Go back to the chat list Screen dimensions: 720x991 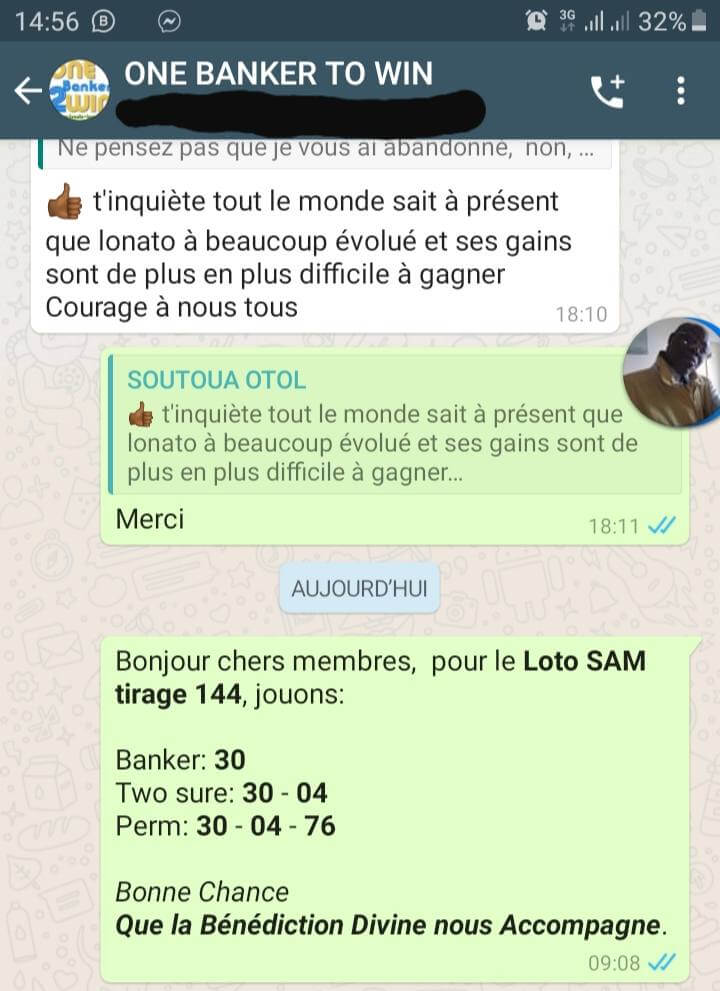(x=27, y=92)
